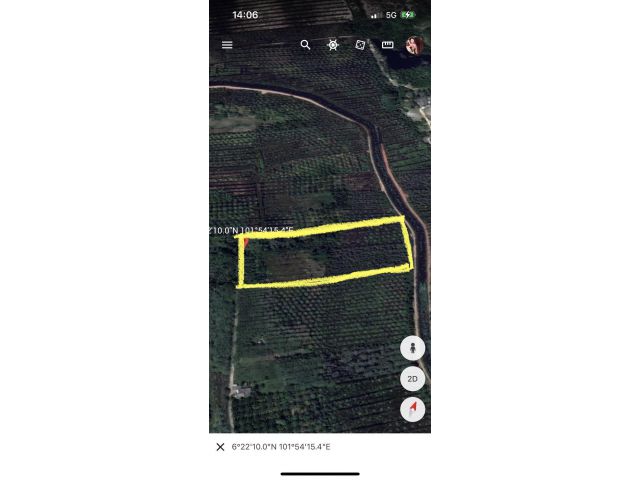Tap the compass to reset north
This screenshot has height=480, width=640.
[413, 409]
